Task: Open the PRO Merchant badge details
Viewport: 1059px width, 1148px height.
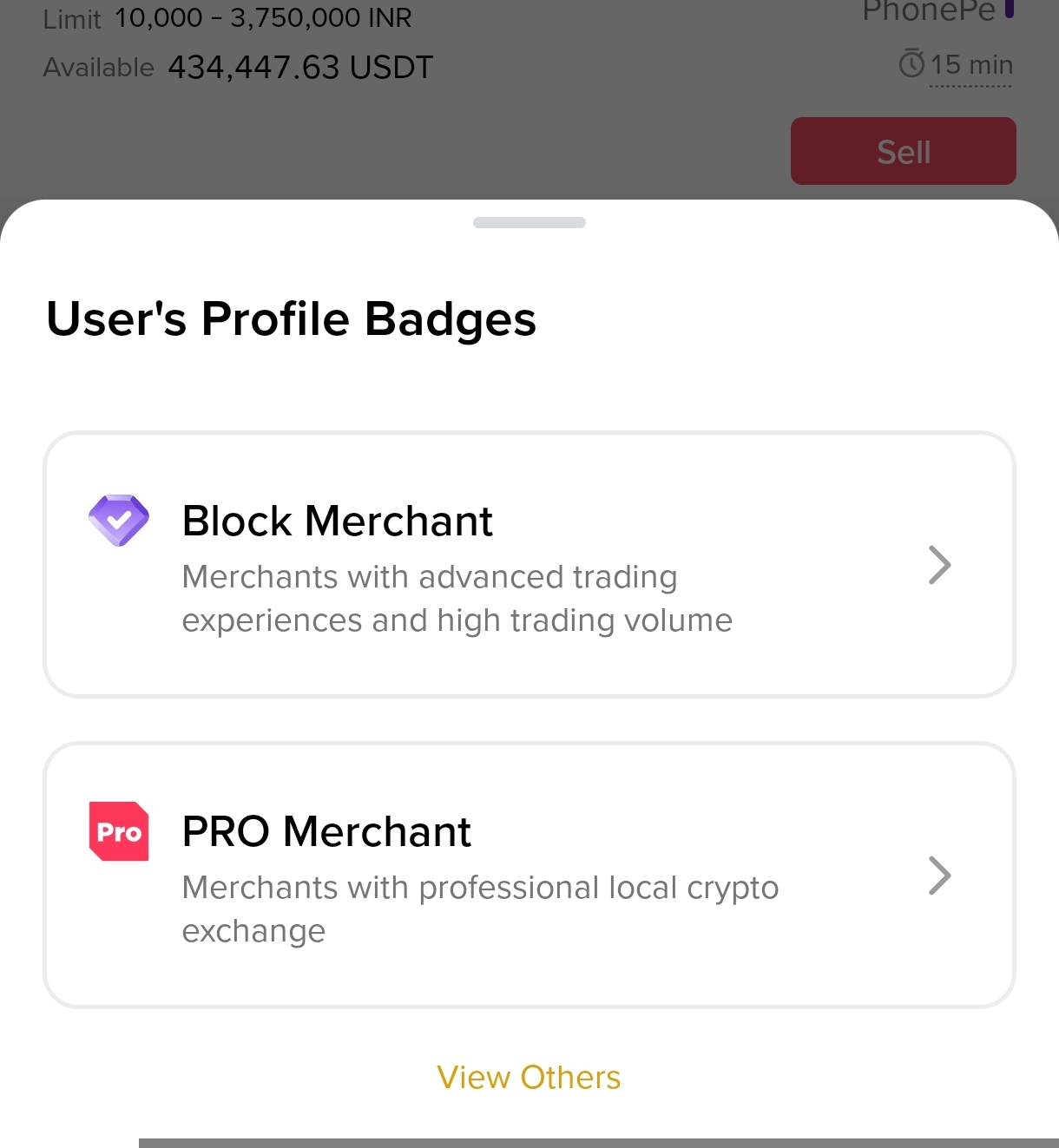Action: pyautogui.click(x=529, y=875)
